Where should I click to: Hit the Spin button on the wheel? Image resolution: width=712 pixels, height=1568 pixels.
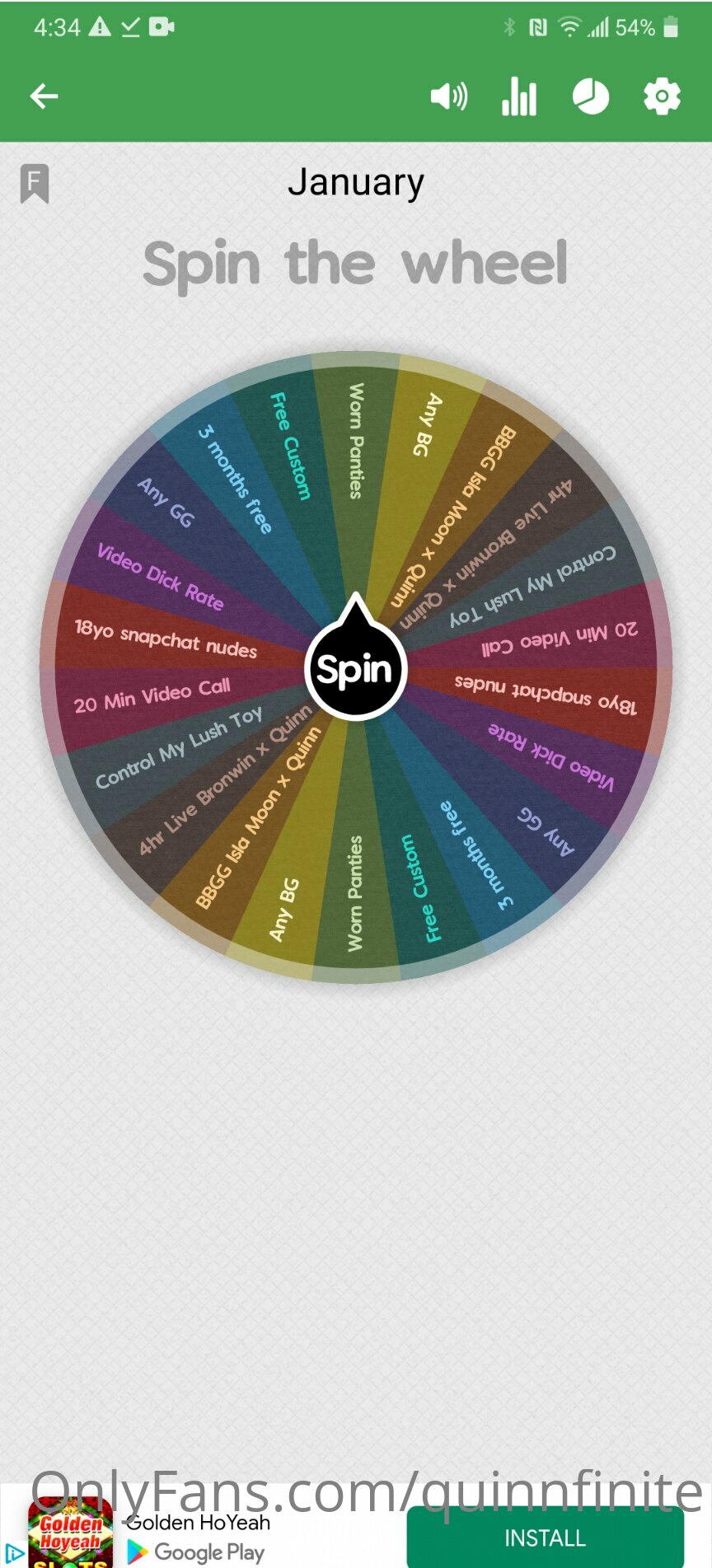tap(355, 669)
